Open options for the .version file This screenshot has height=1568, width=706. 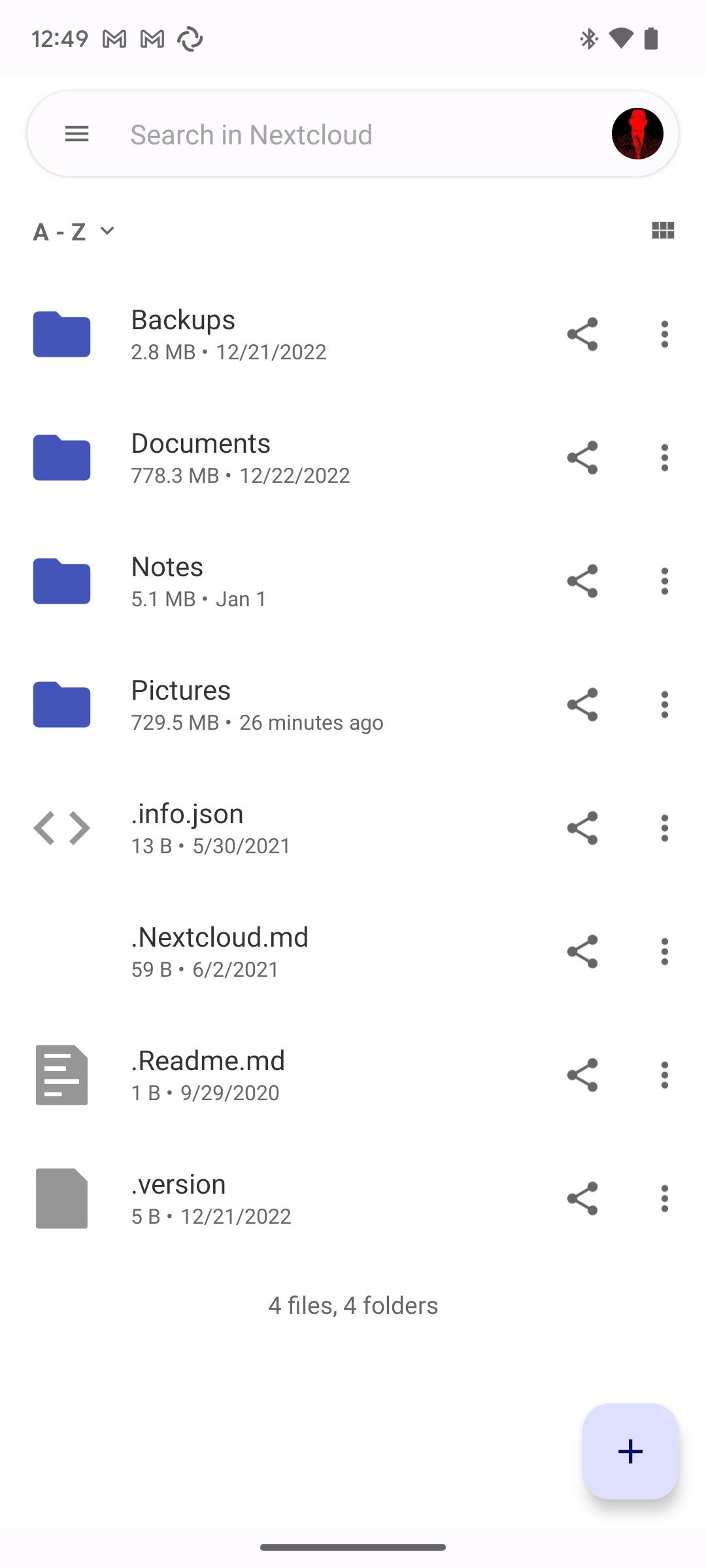pyautogui.click(x=665, y=1198)
